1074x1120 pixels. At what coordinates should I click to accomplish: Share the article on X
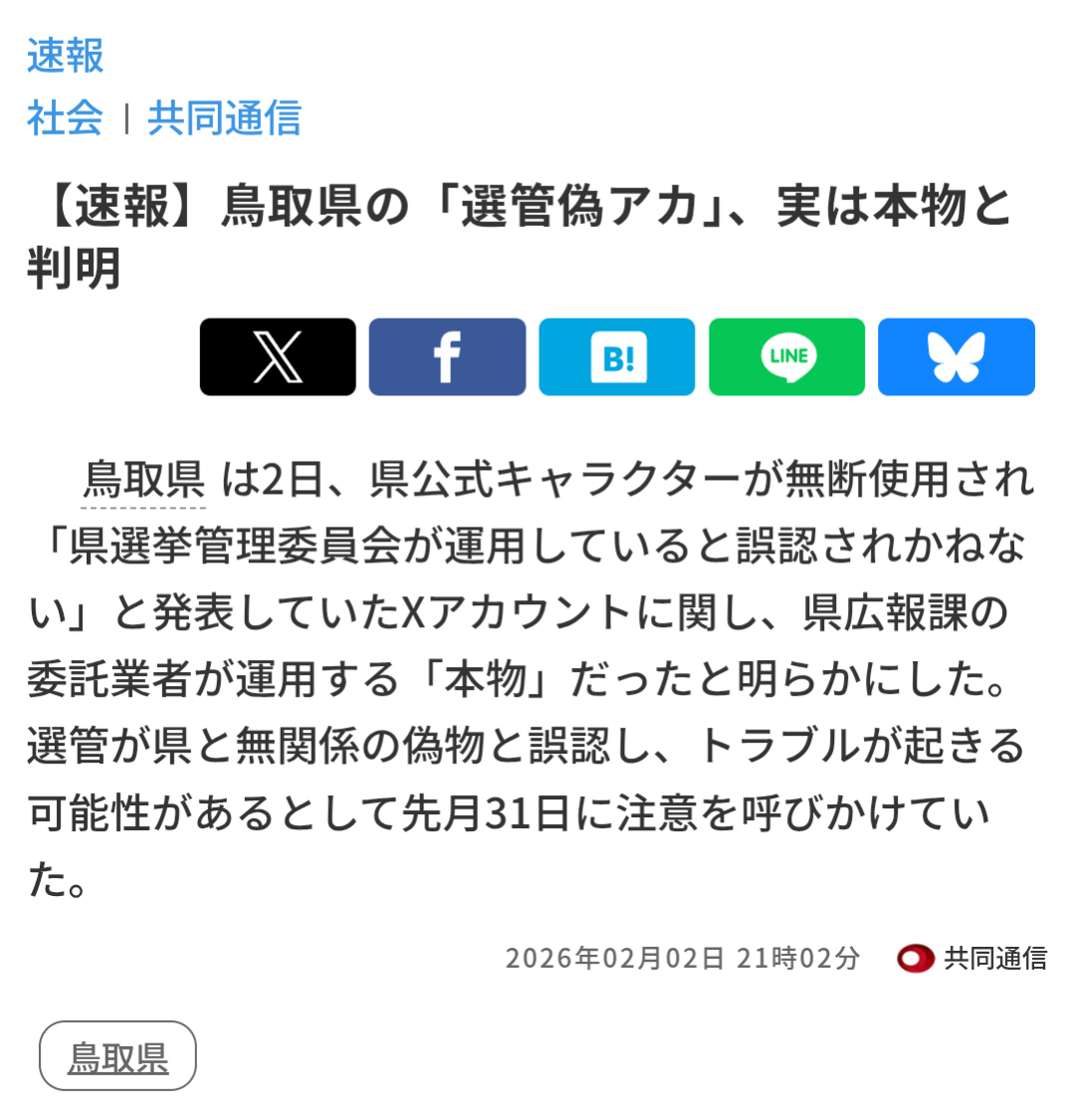tap(278, 357)
